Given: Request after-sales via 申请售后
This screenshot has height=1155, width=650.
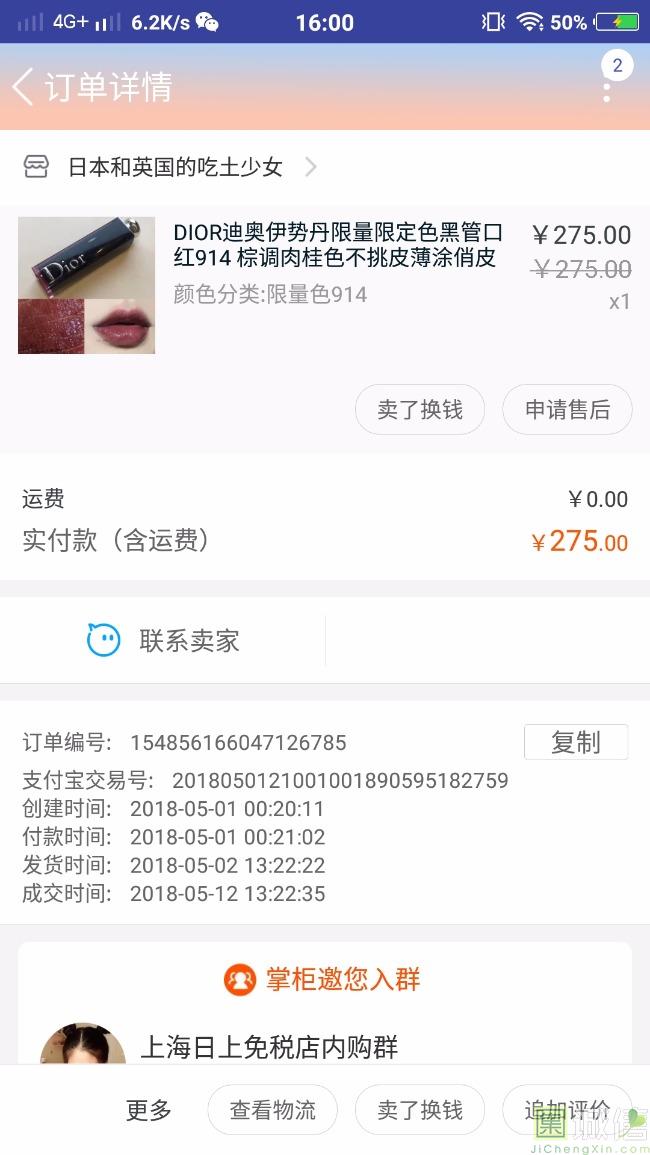Looking at the screenshot, I should pos(567,410).
